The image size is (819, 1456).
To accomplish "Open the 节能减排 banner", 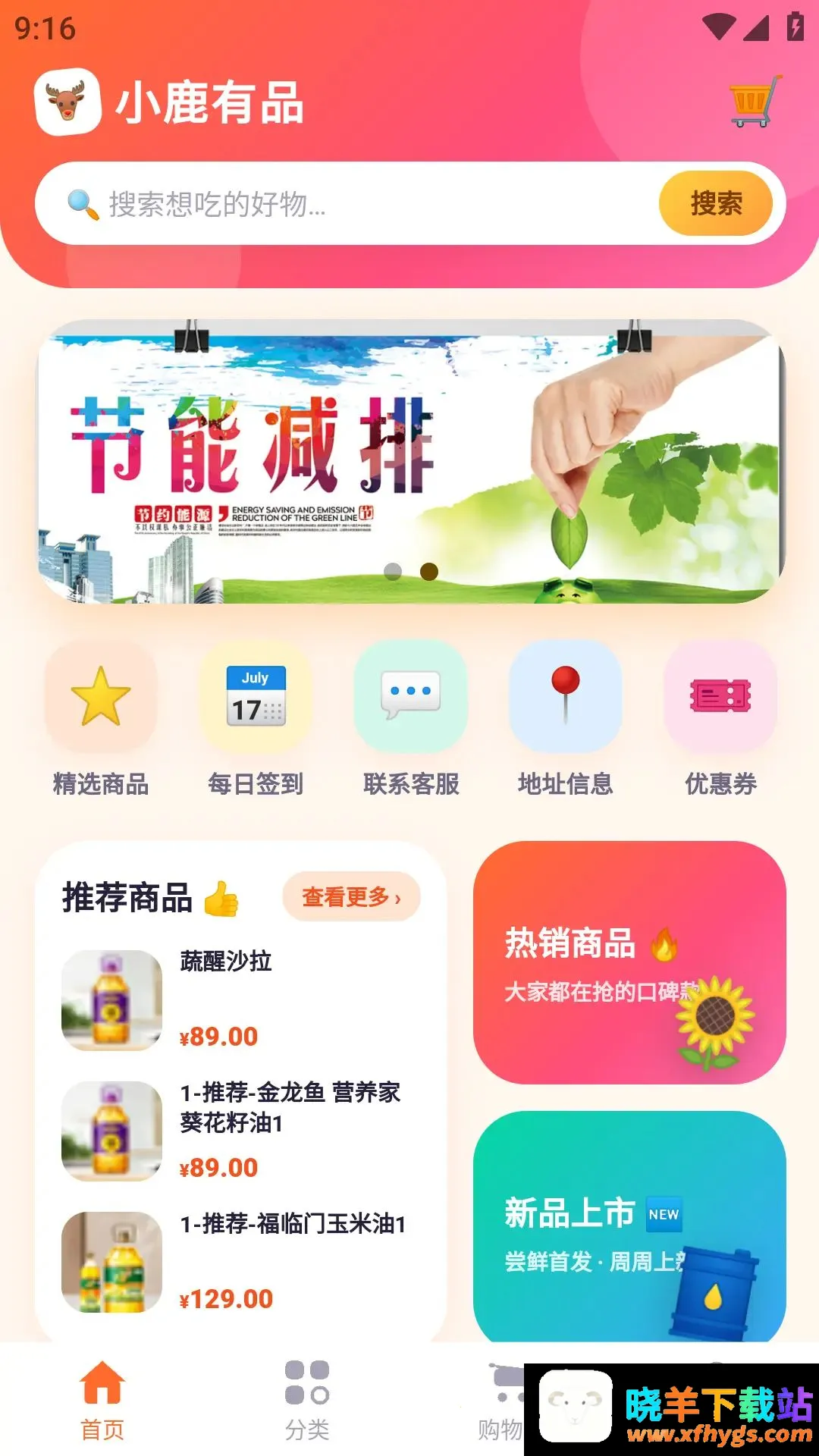I will tap(410, 461).
